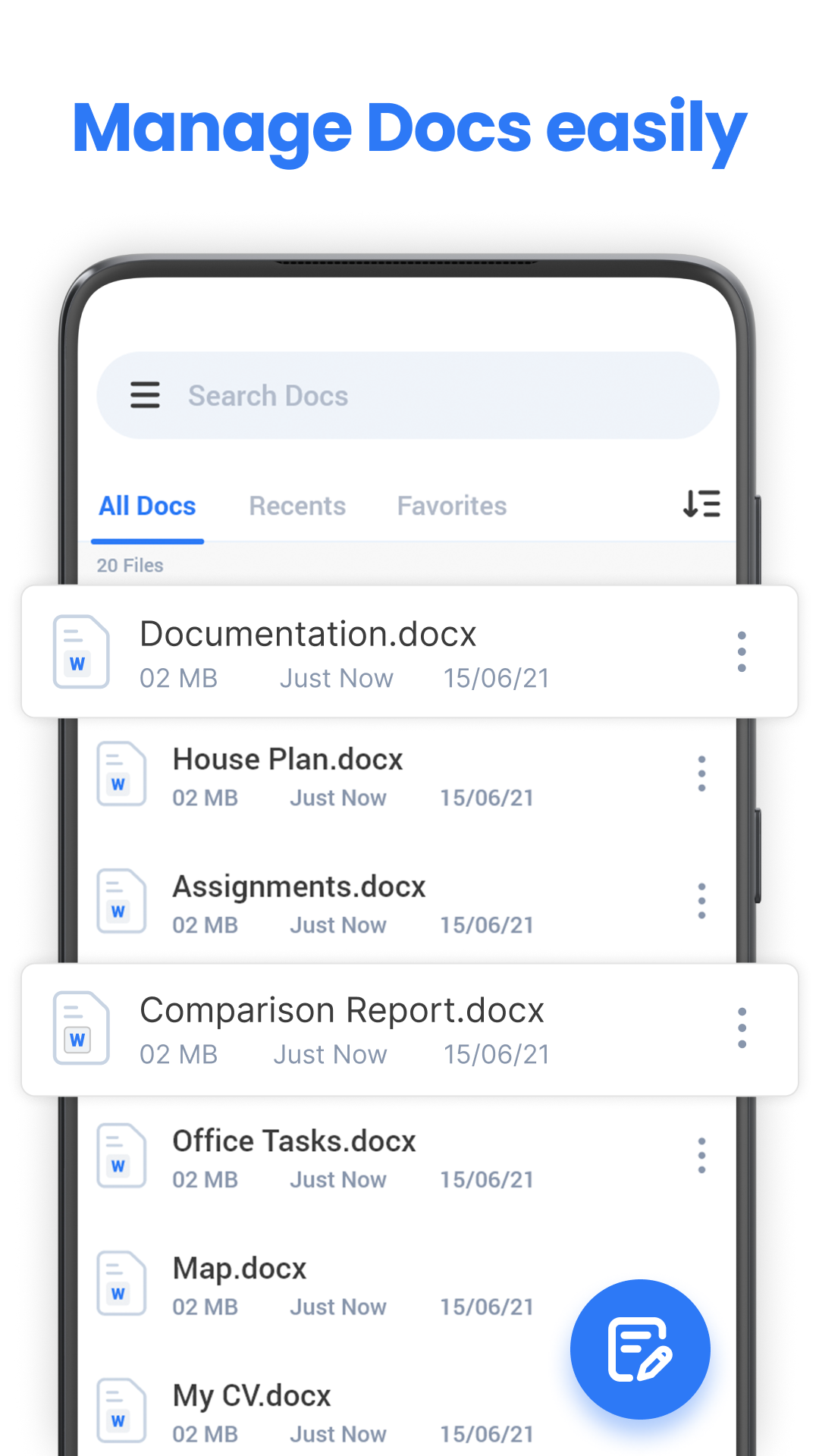The image size is (819, 1456).
Task: Open the three-dot menu on Assignments.docx
Action: point(701,900)
